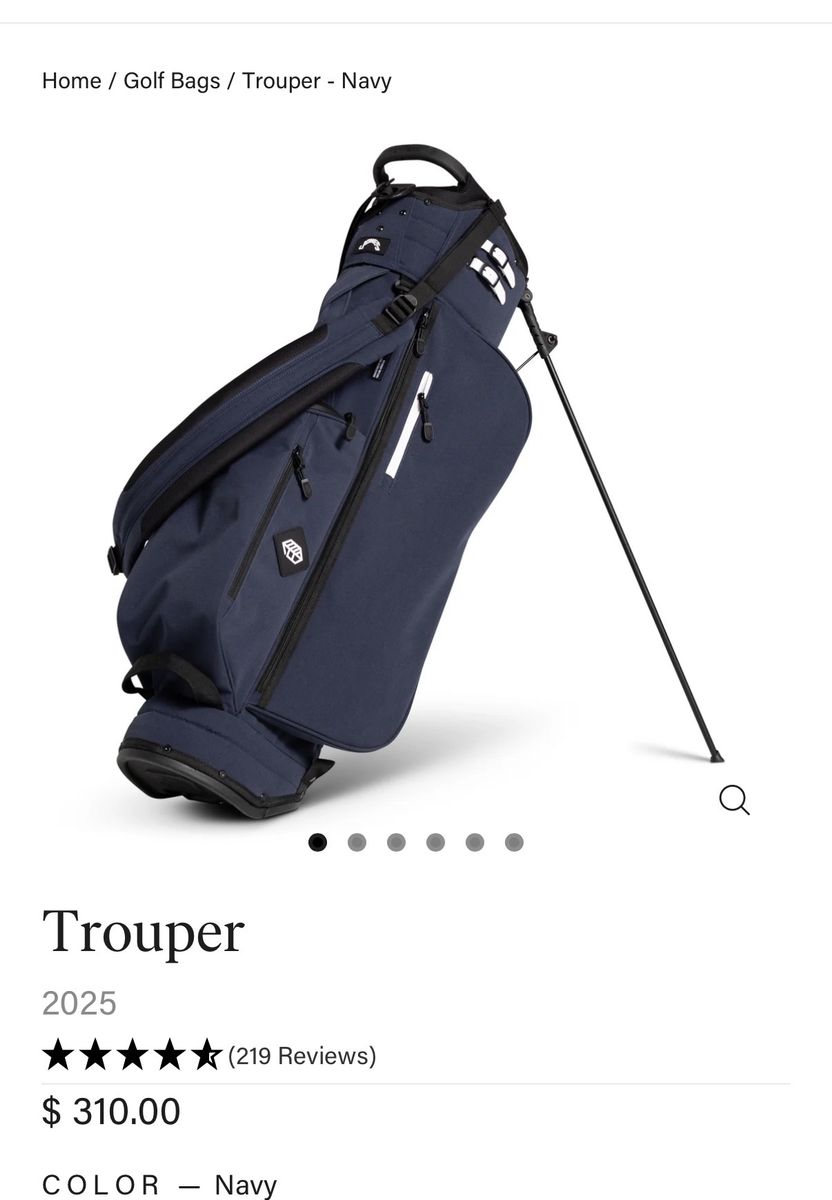Viewport: 832px width, 1200px height.
Task: Open the Golf Bags category page
Action: click(173, 81)
